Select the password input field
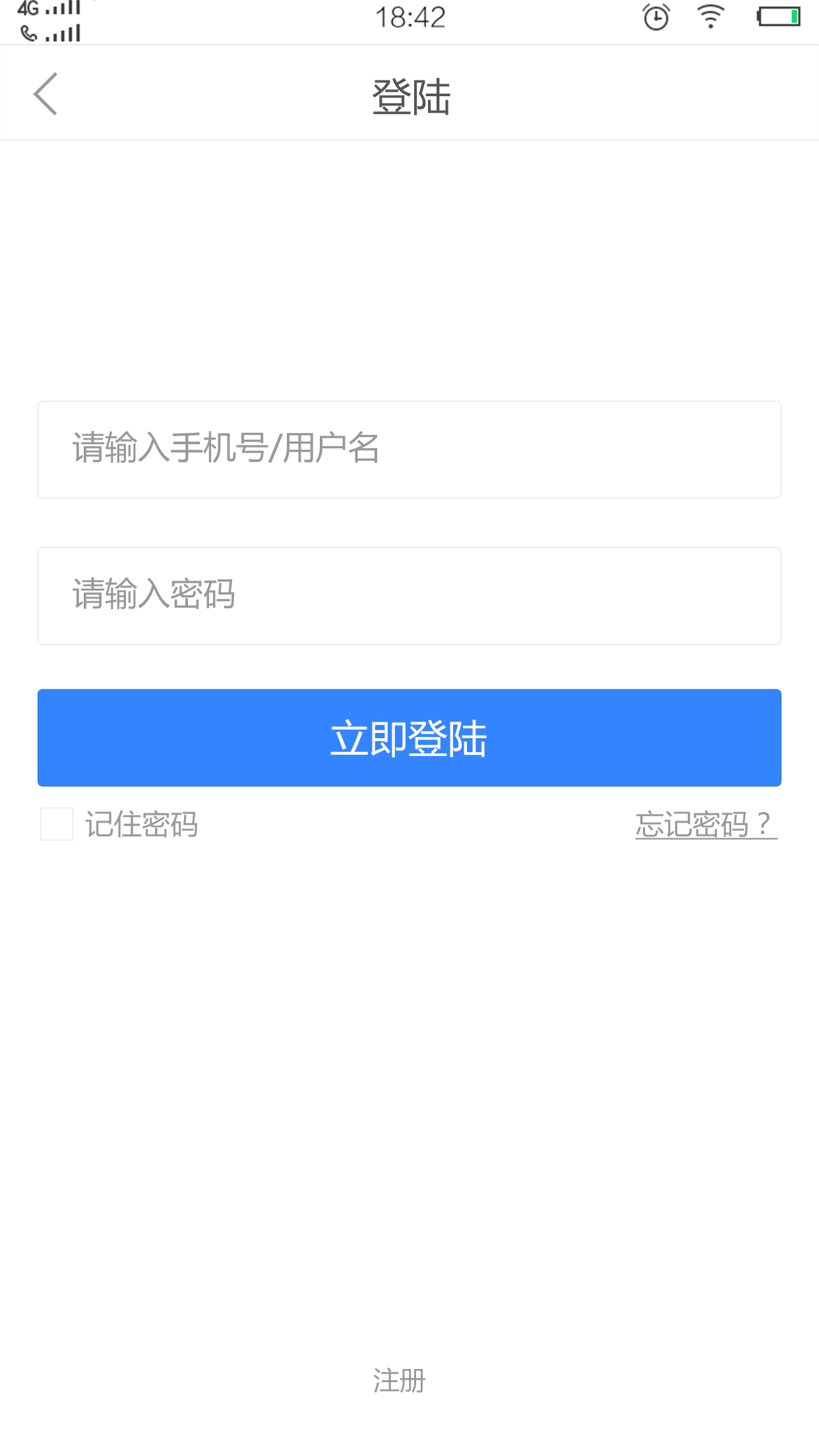The image size is (819, 1456). click(409, 596)
